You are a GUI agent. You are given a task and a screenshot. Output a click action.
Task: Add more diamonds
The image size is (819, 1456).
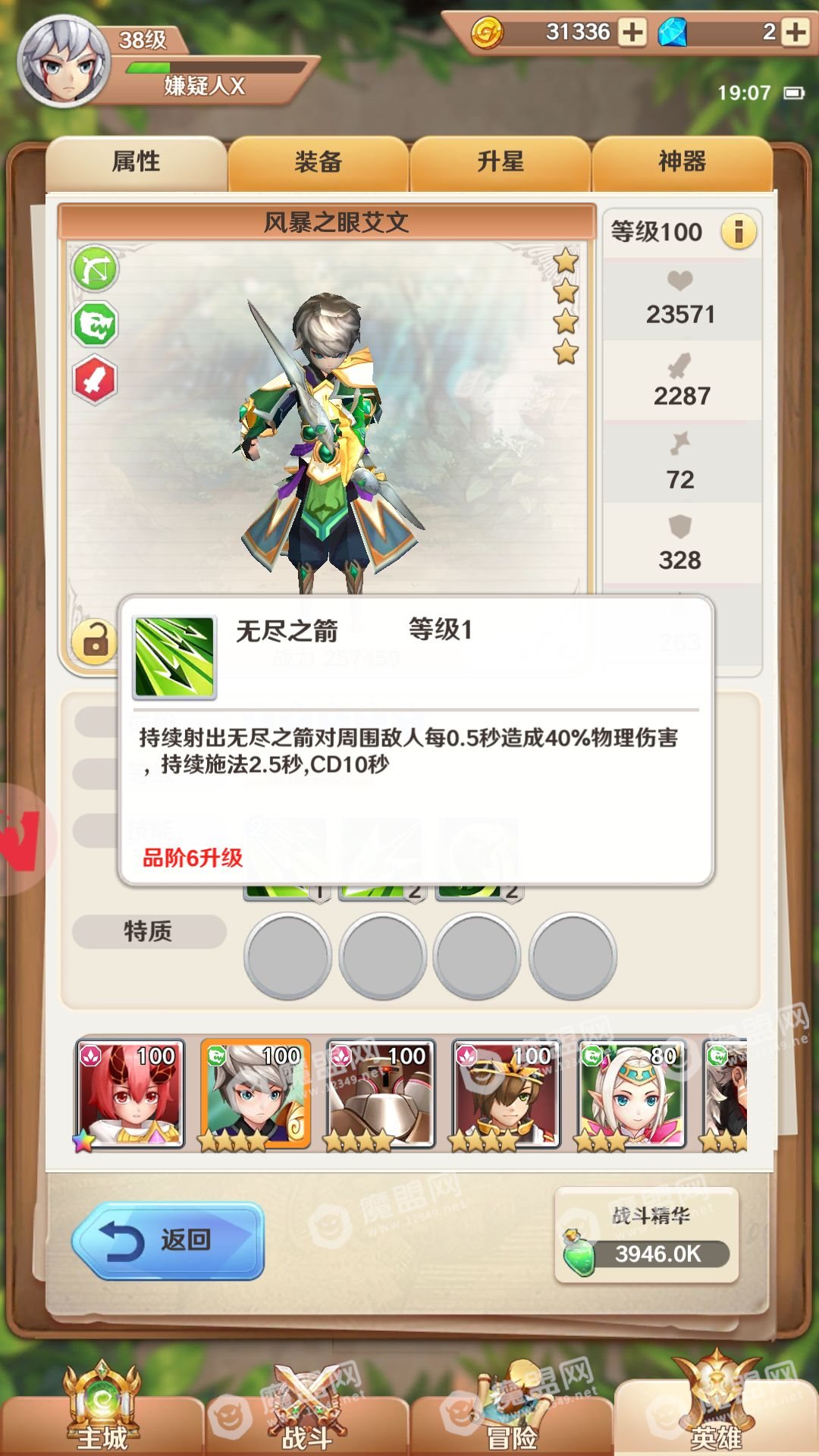[x=795, y=33]
